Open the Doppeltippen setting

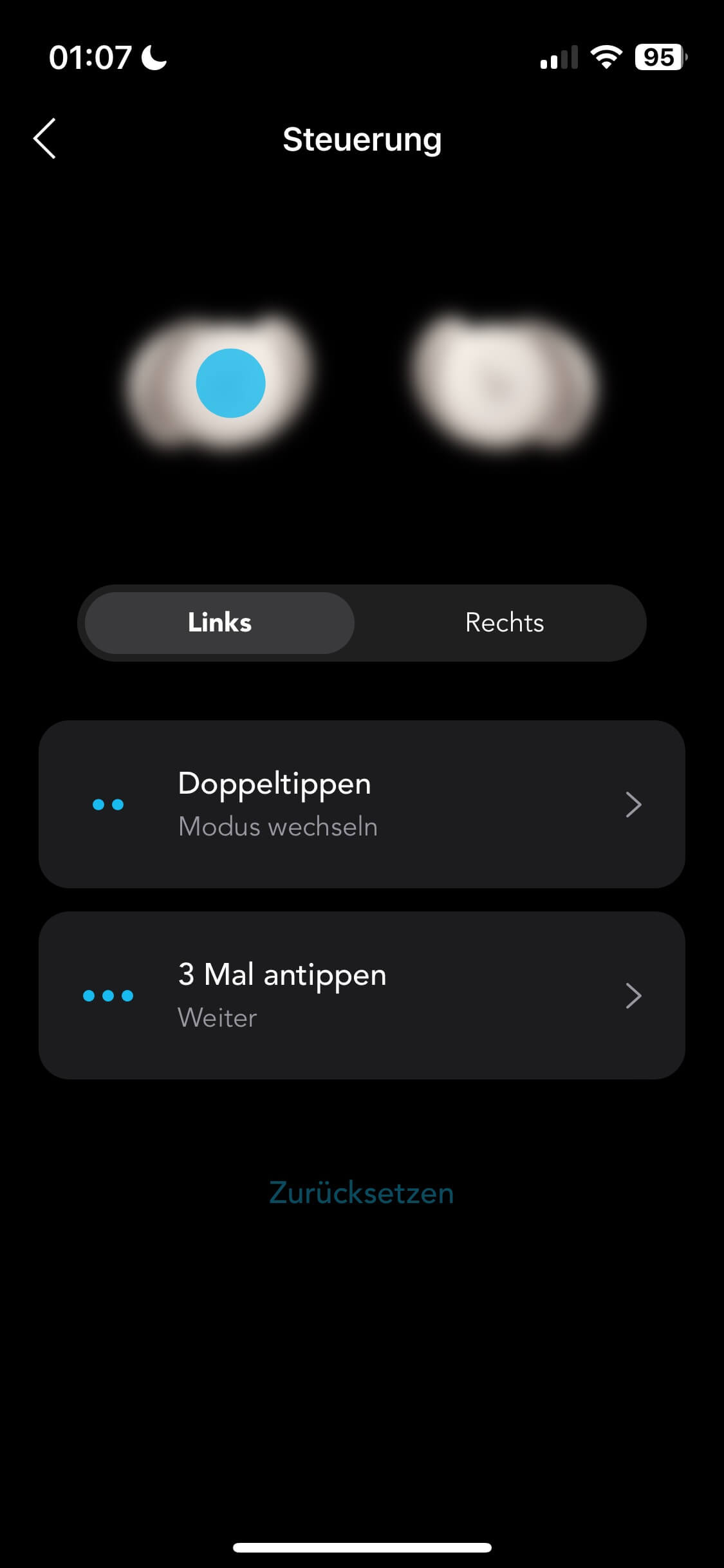[x=362, y=805]
